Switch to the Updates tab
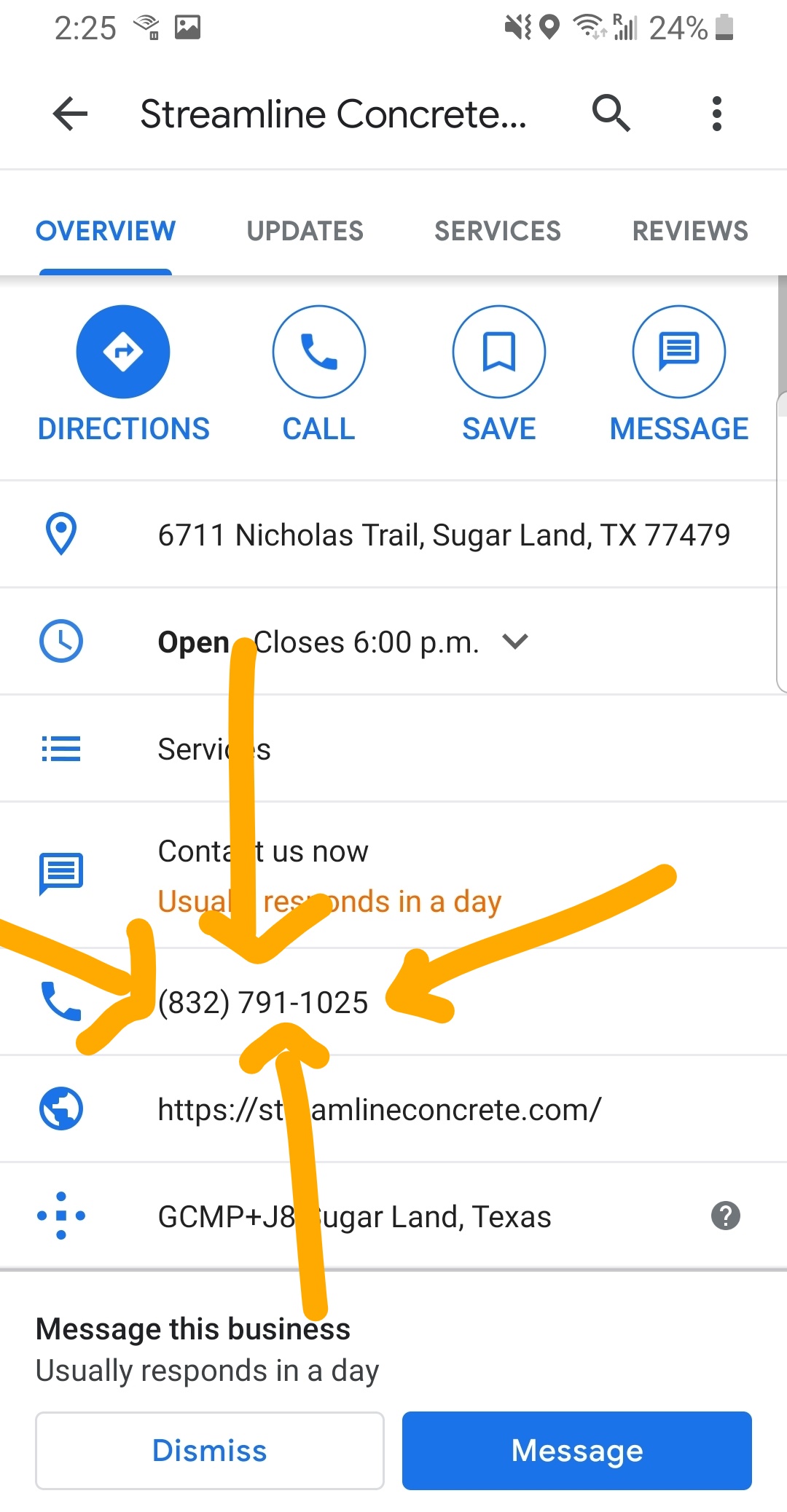The height and width of the screenshot is (1512, 787). (x=305, y=231)
